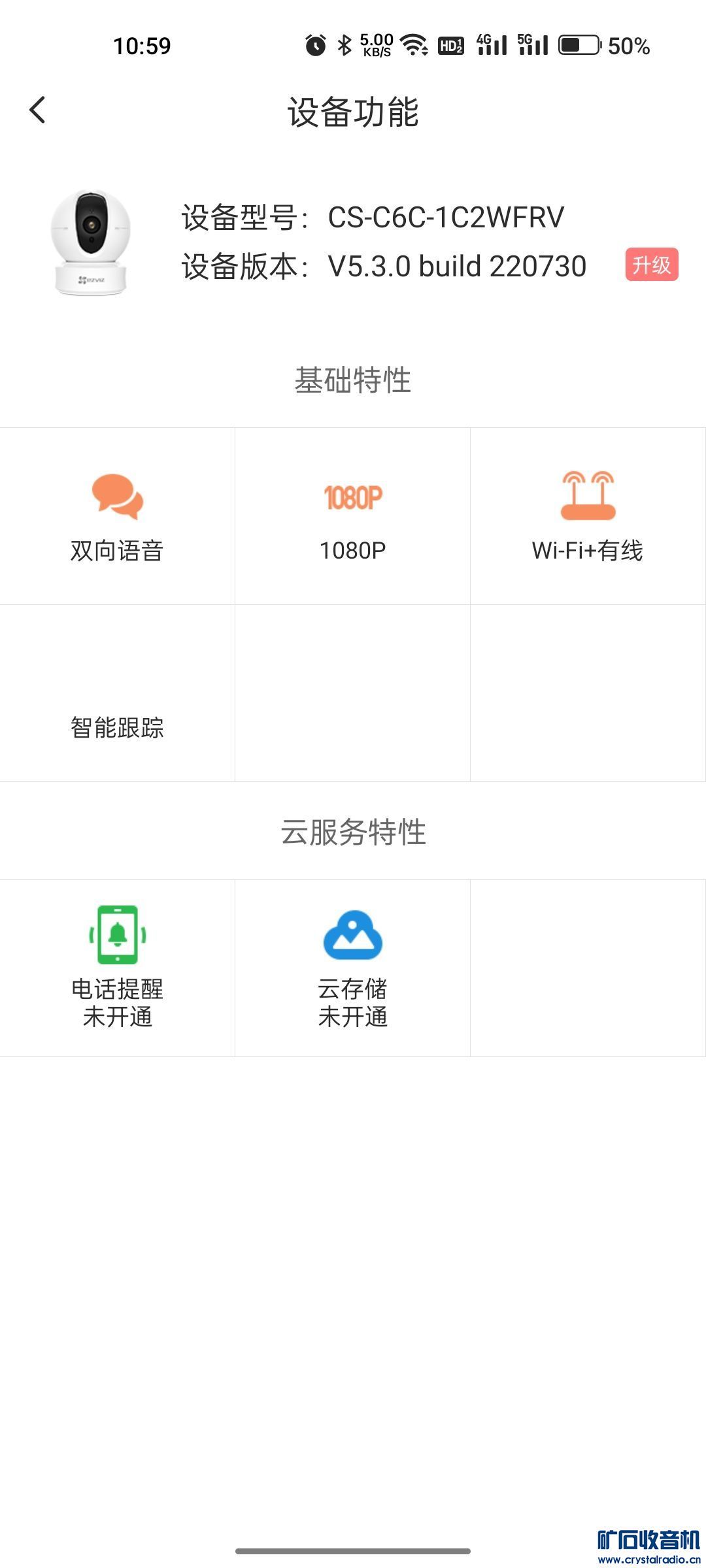Open the 云存储 cloud storage tile
706x1568 pixels.
(352, 968)
